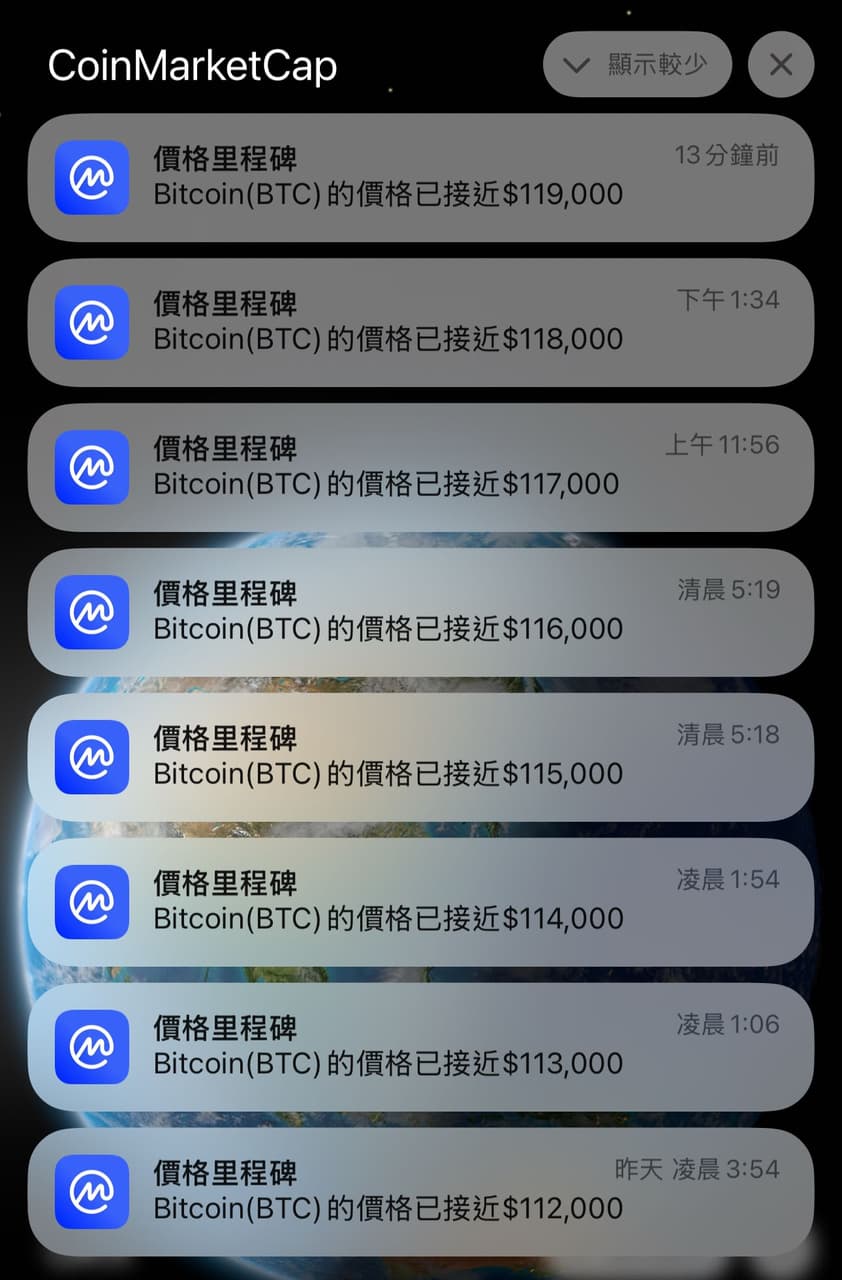Tap the CoinMarketCap icon on the $112,000 notification
Screen dimensions: 842x1280
(91, 1190)
